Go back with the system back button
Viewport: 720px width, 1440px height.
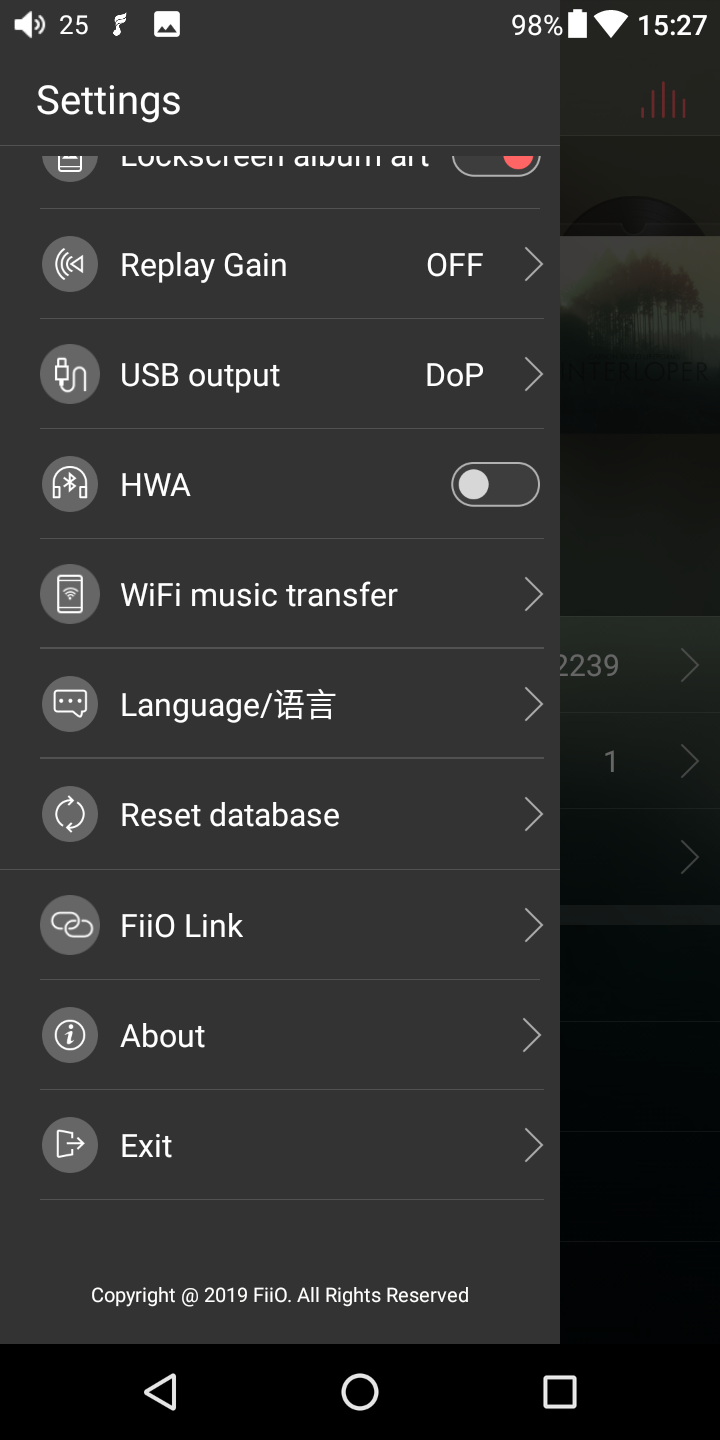160,1391
